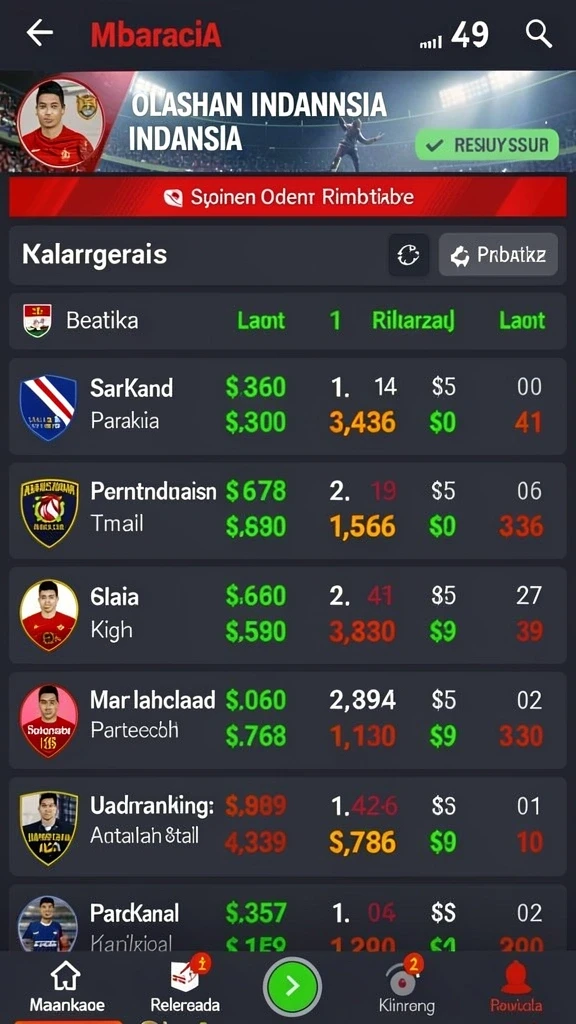Tap the green center arrow button
Viewport: 576px width, 1024px height.
click(x=292, y=986)
